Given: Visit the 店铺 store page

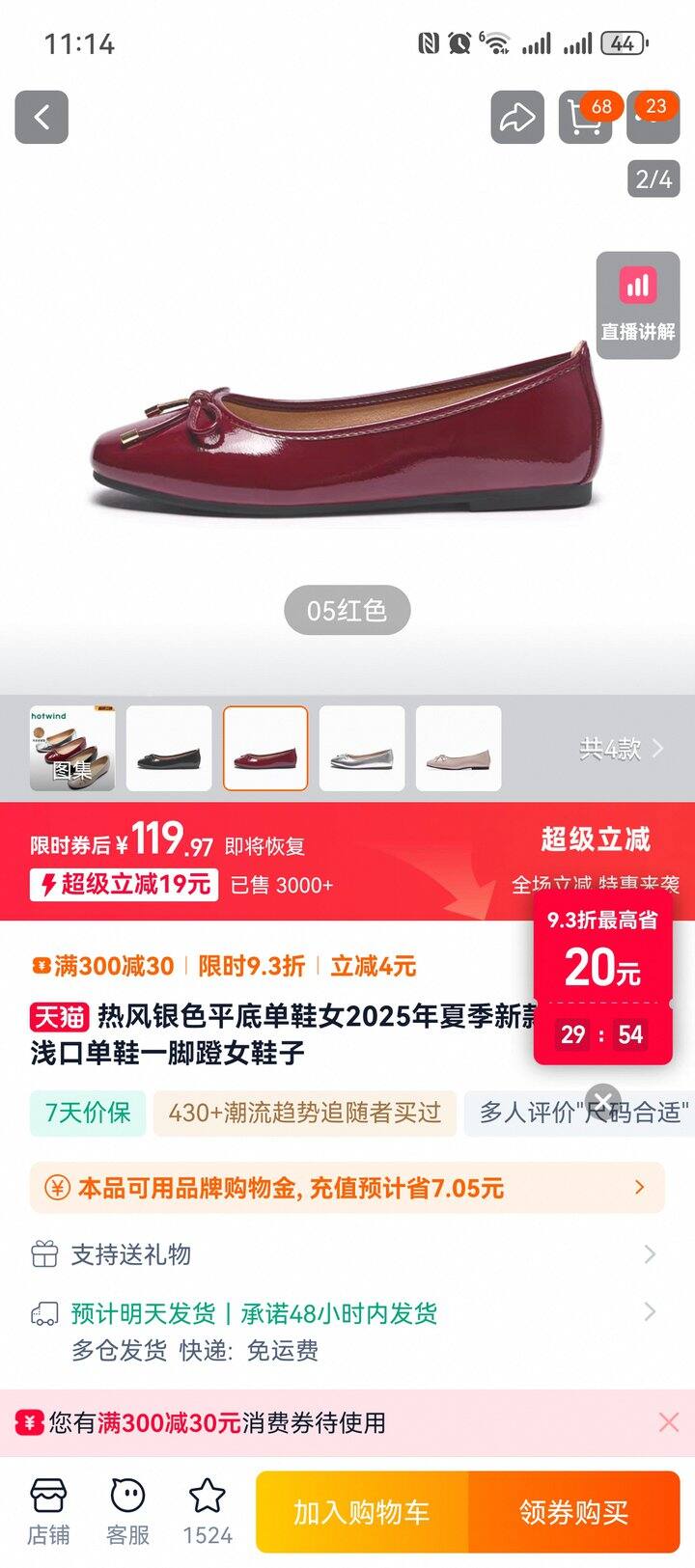Looking at the screenshot, I should tap(47, 1511).
